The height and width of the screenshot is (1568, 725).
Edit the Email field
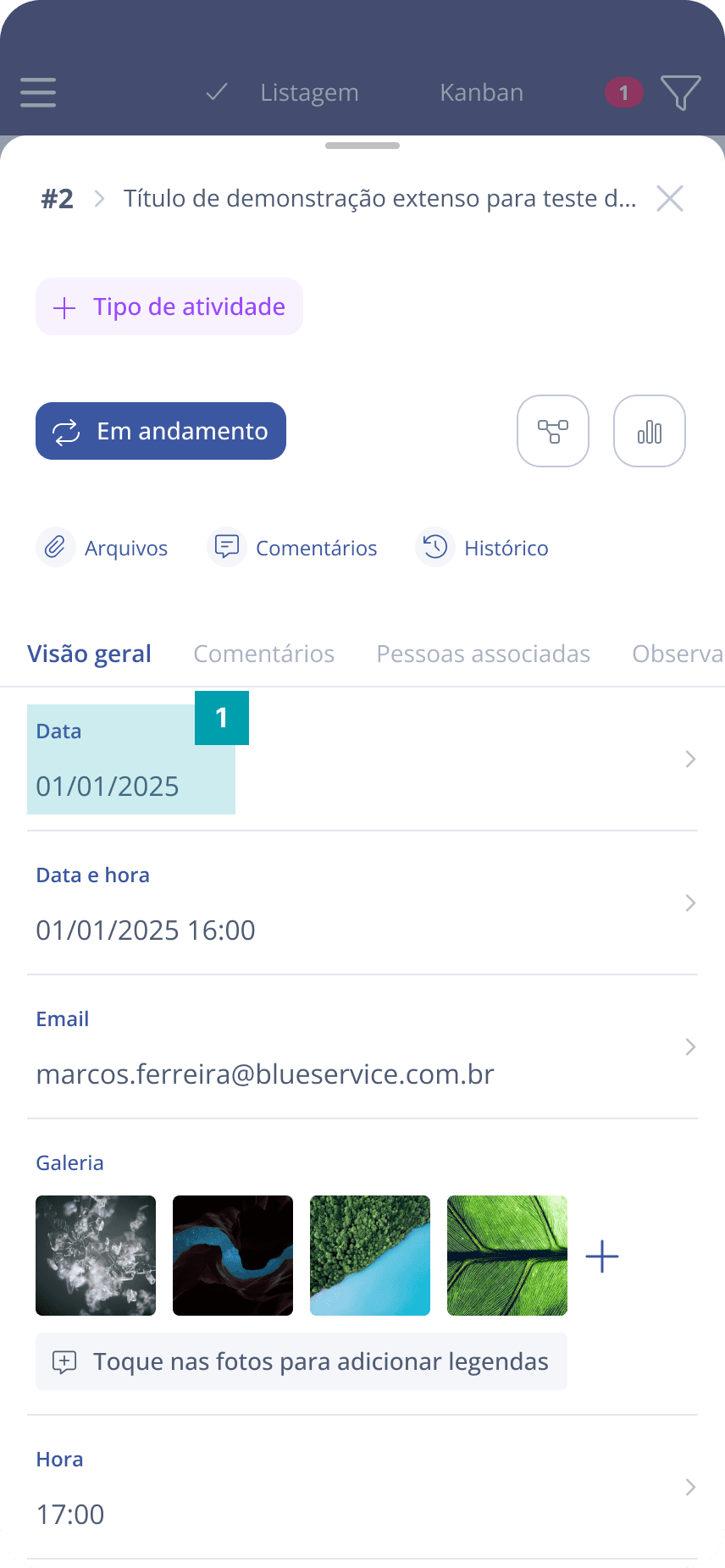pos(362,1048)
